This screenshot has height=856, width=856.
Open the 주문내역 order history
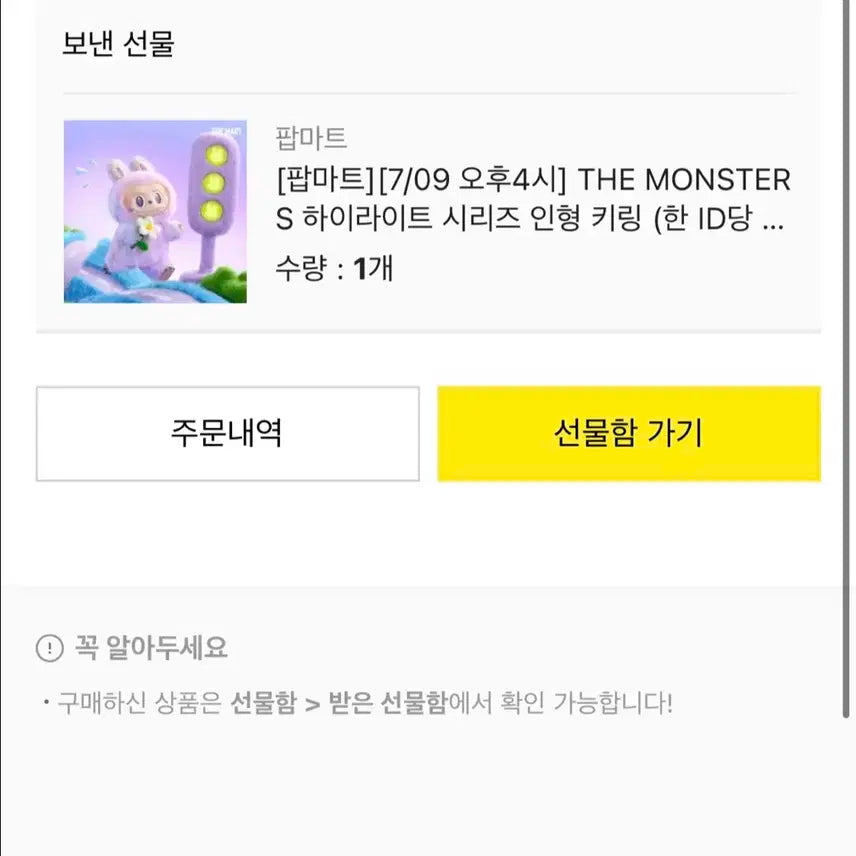227,434
